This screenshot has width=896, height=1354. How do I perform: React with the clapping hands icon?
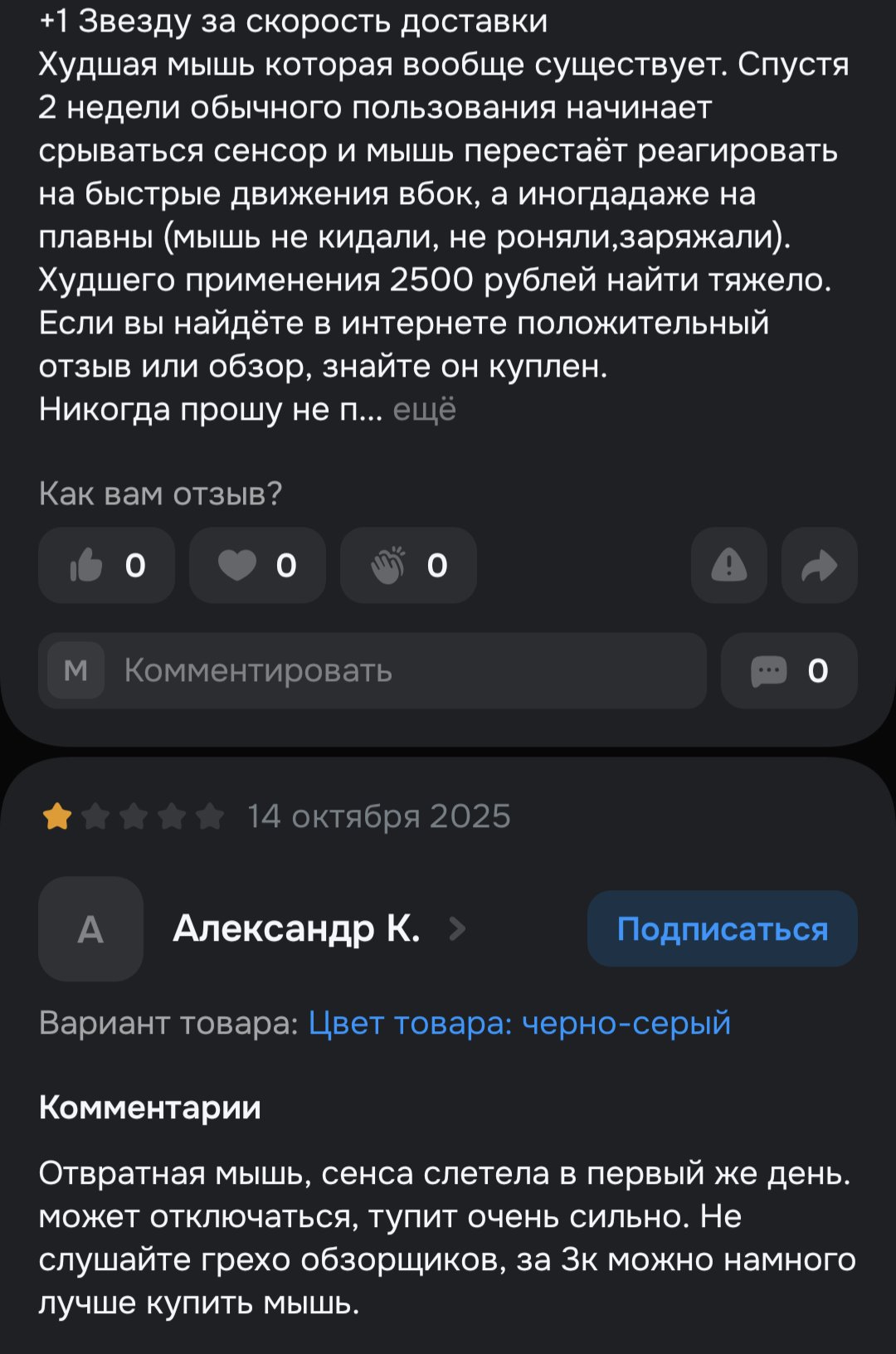[x=409, y=566]
